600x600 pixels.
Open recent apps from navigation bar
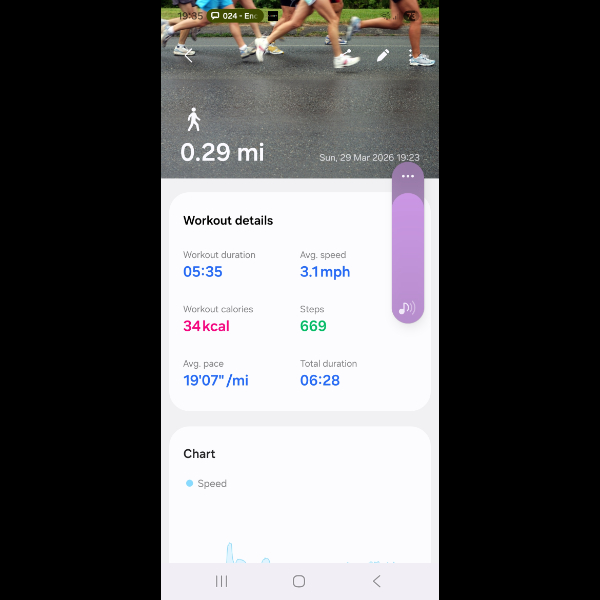(x=222, y=581)
